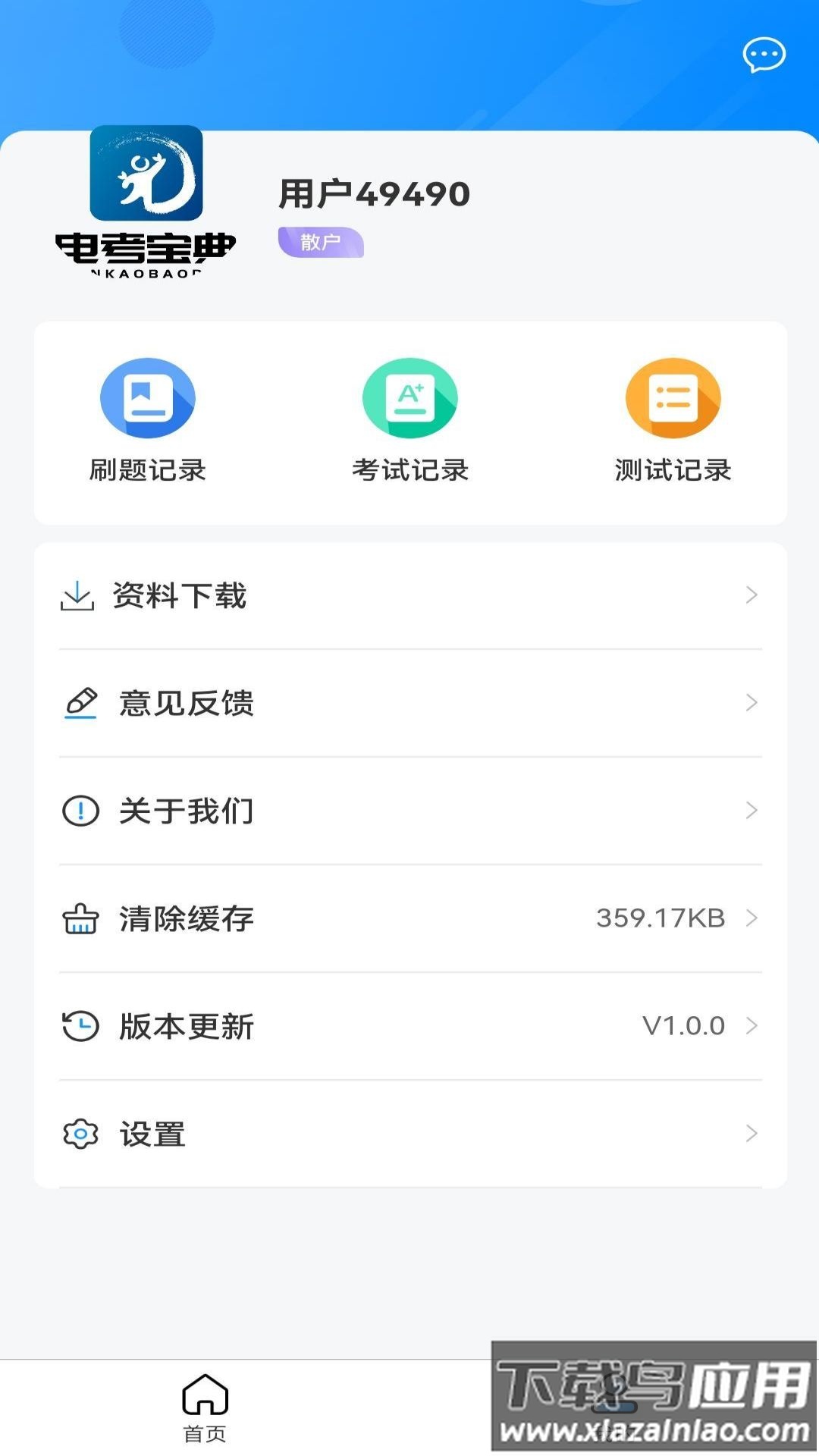Expand the 资料下载 row chevron
This screenshot has width=819, height=1456.
[752, 595]
